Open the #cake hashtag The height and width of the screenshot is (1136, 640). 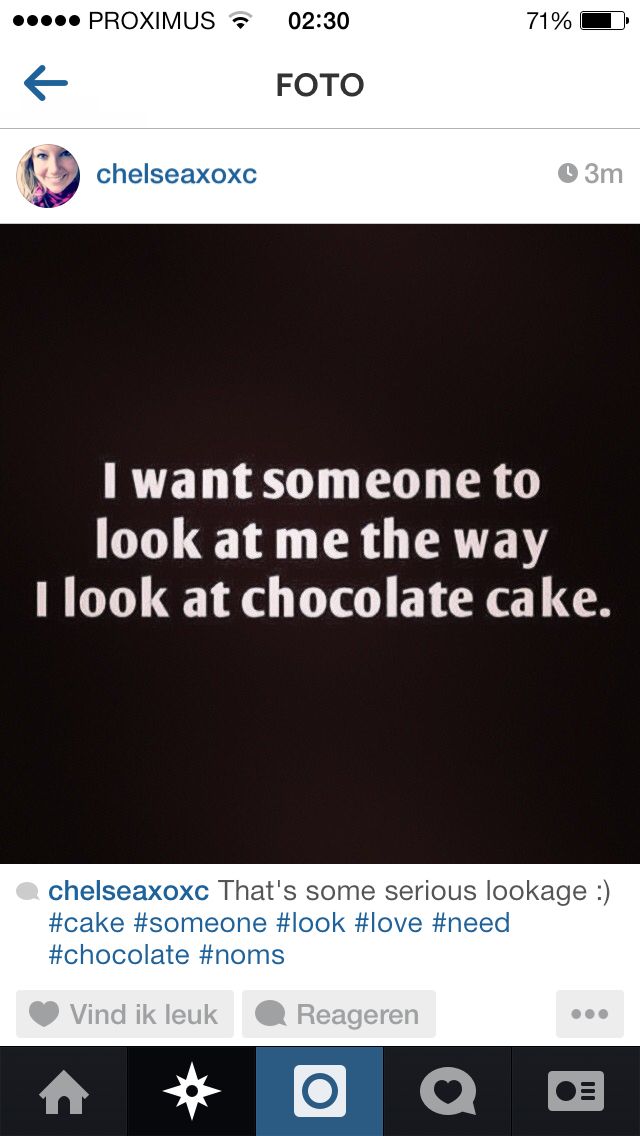87,922
